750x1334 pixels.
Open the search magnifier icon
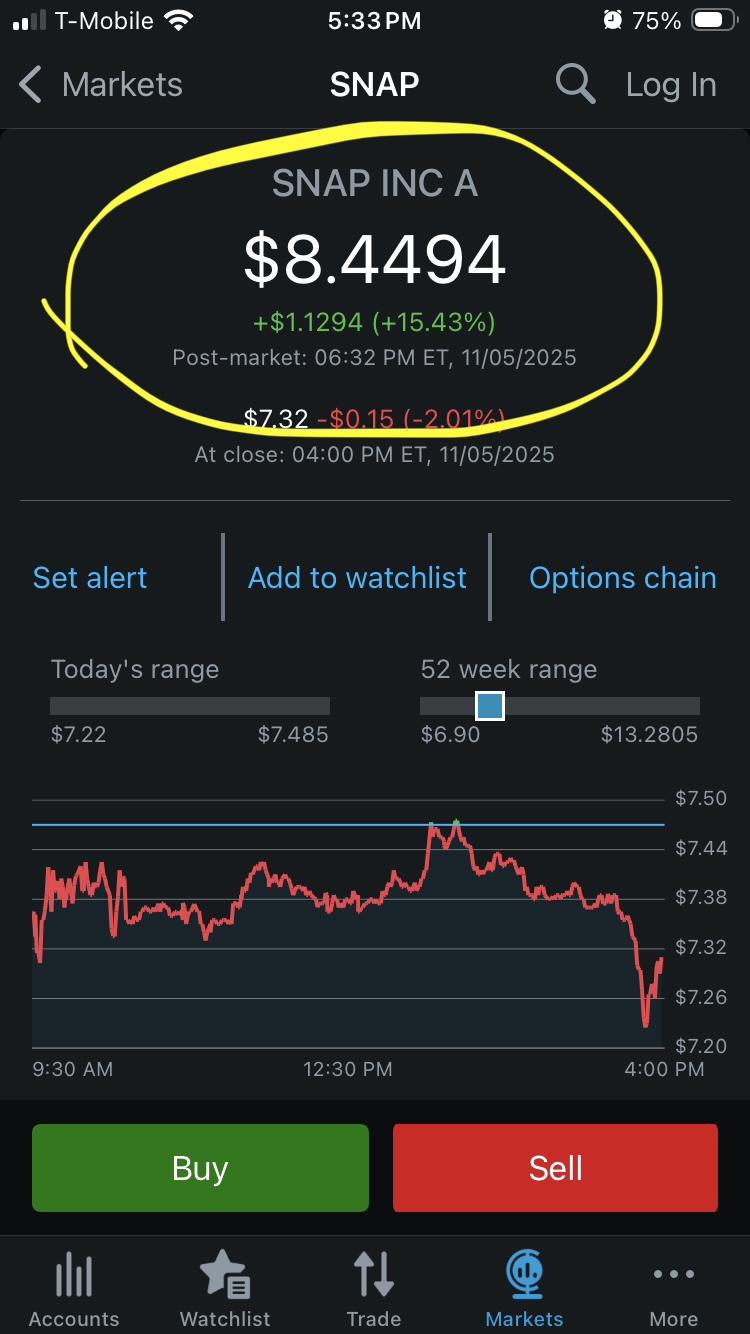[575, 85]
